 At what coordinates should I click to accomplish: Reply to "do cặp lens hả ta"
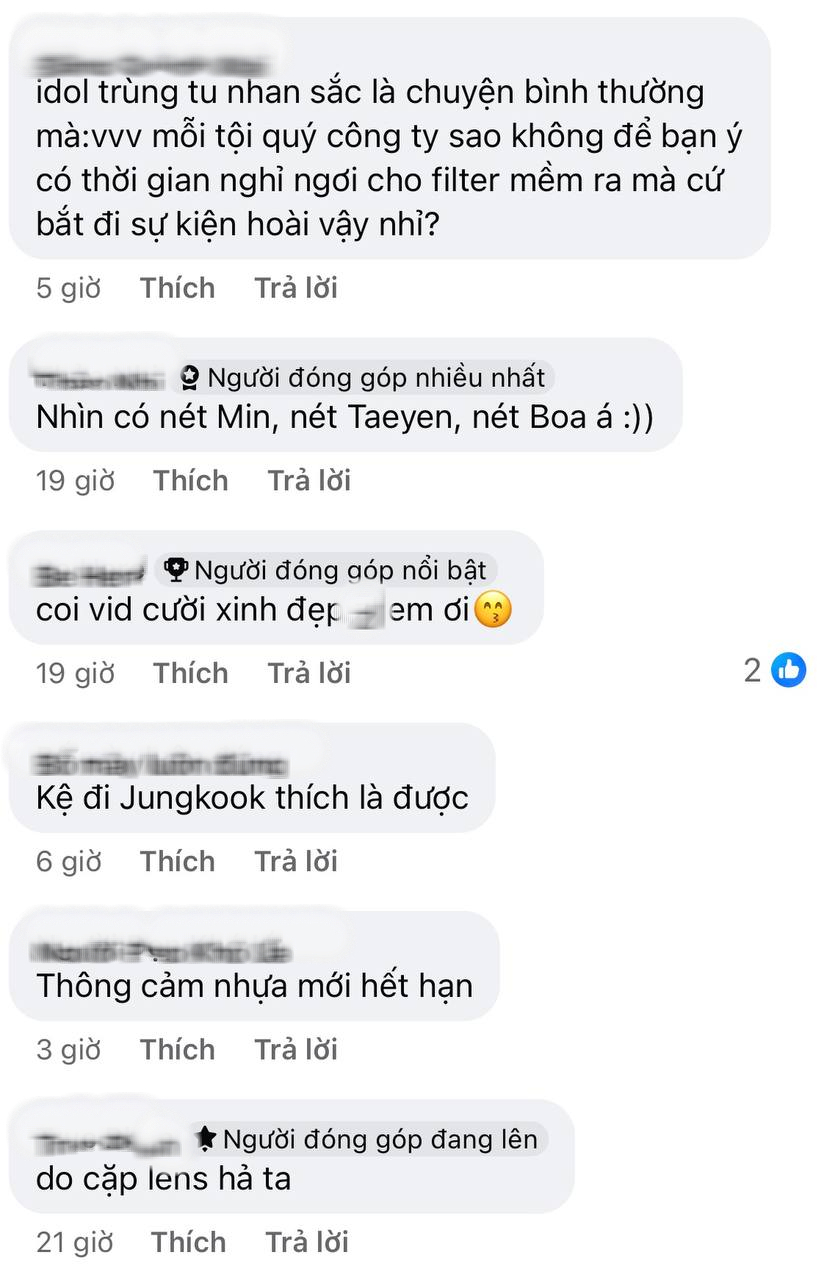pyautogui.click(x=307, y=1242)
